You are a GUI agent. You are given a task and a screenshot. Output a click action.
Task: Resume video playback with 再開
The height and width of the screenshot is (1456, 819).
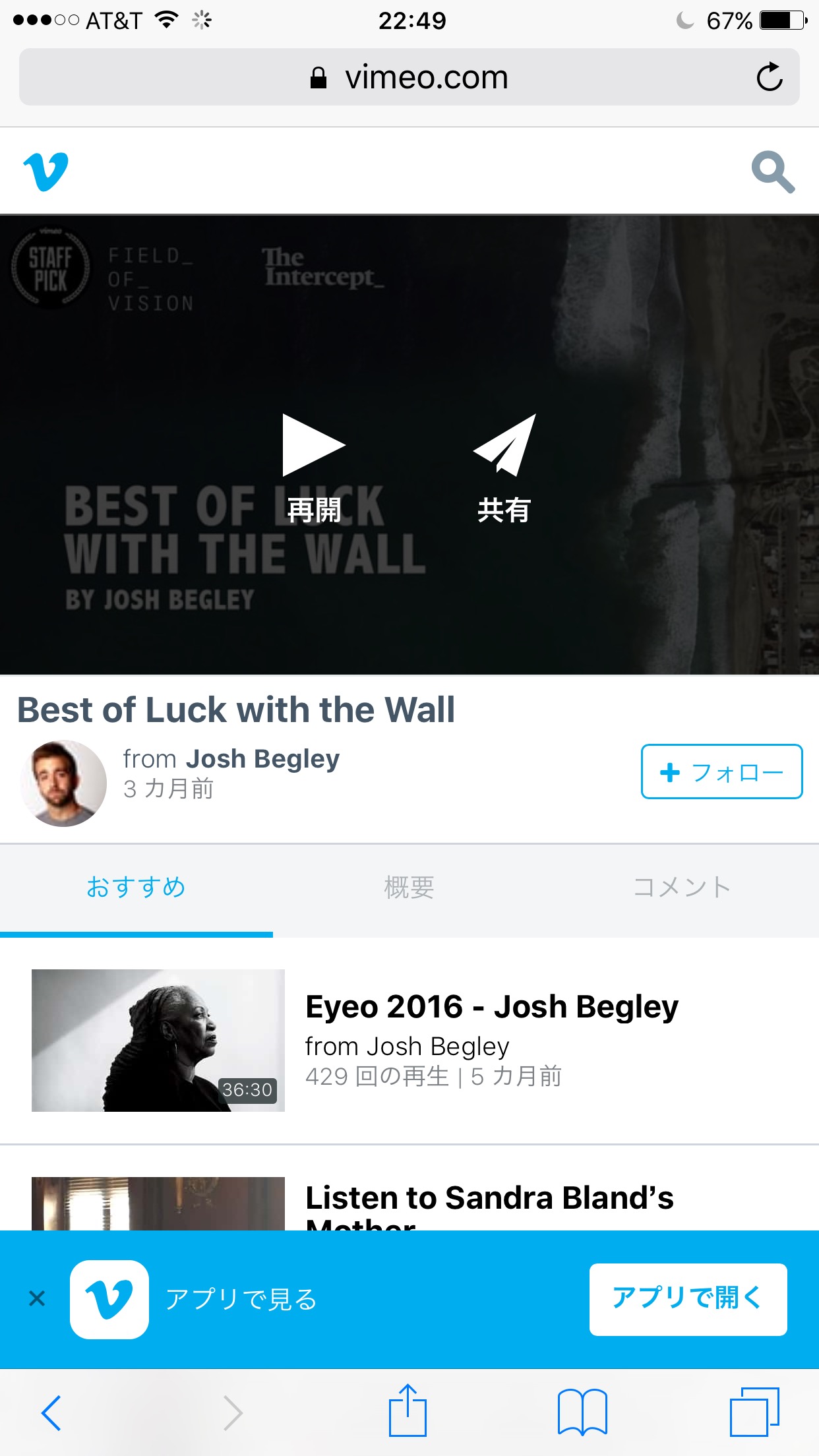(314, 468)
